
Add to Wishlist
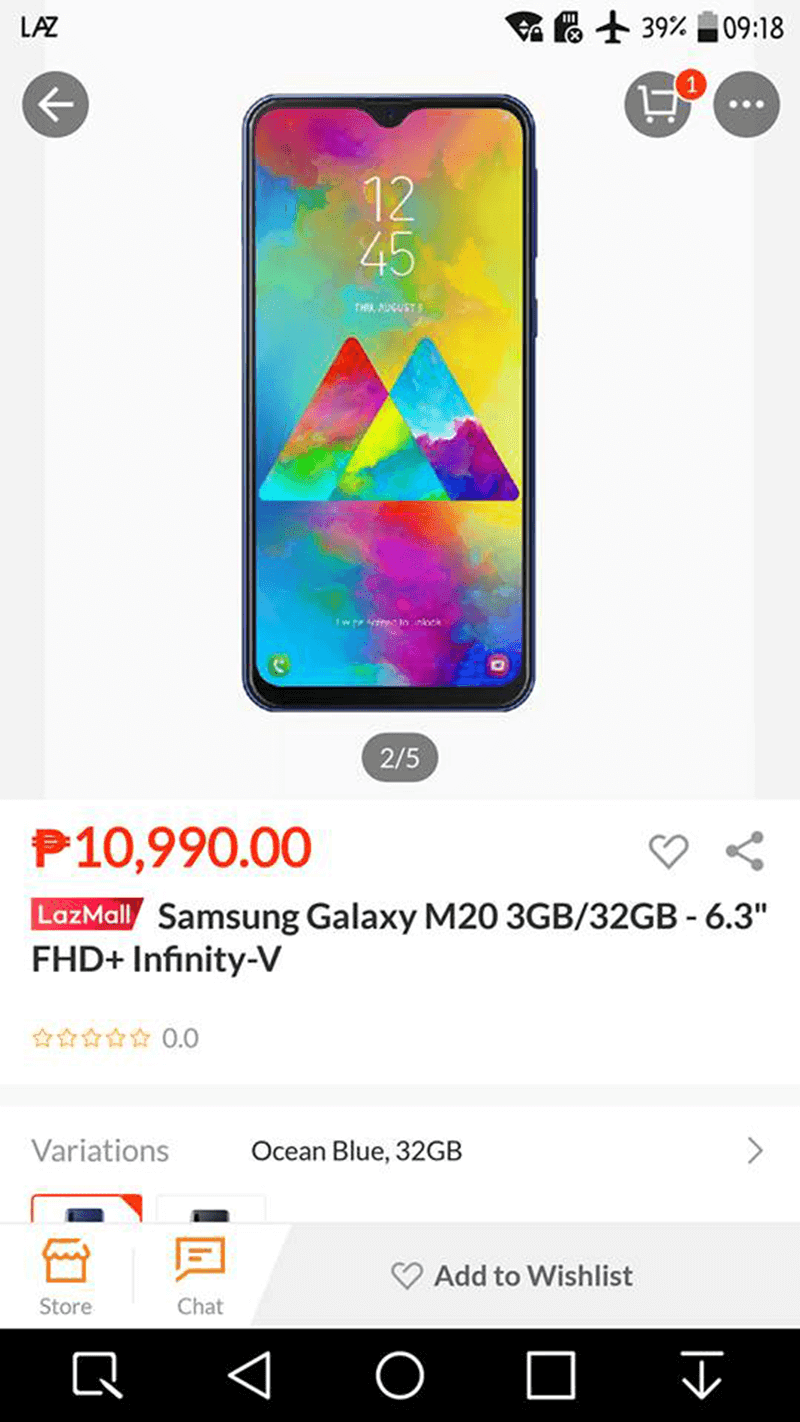512,1276
